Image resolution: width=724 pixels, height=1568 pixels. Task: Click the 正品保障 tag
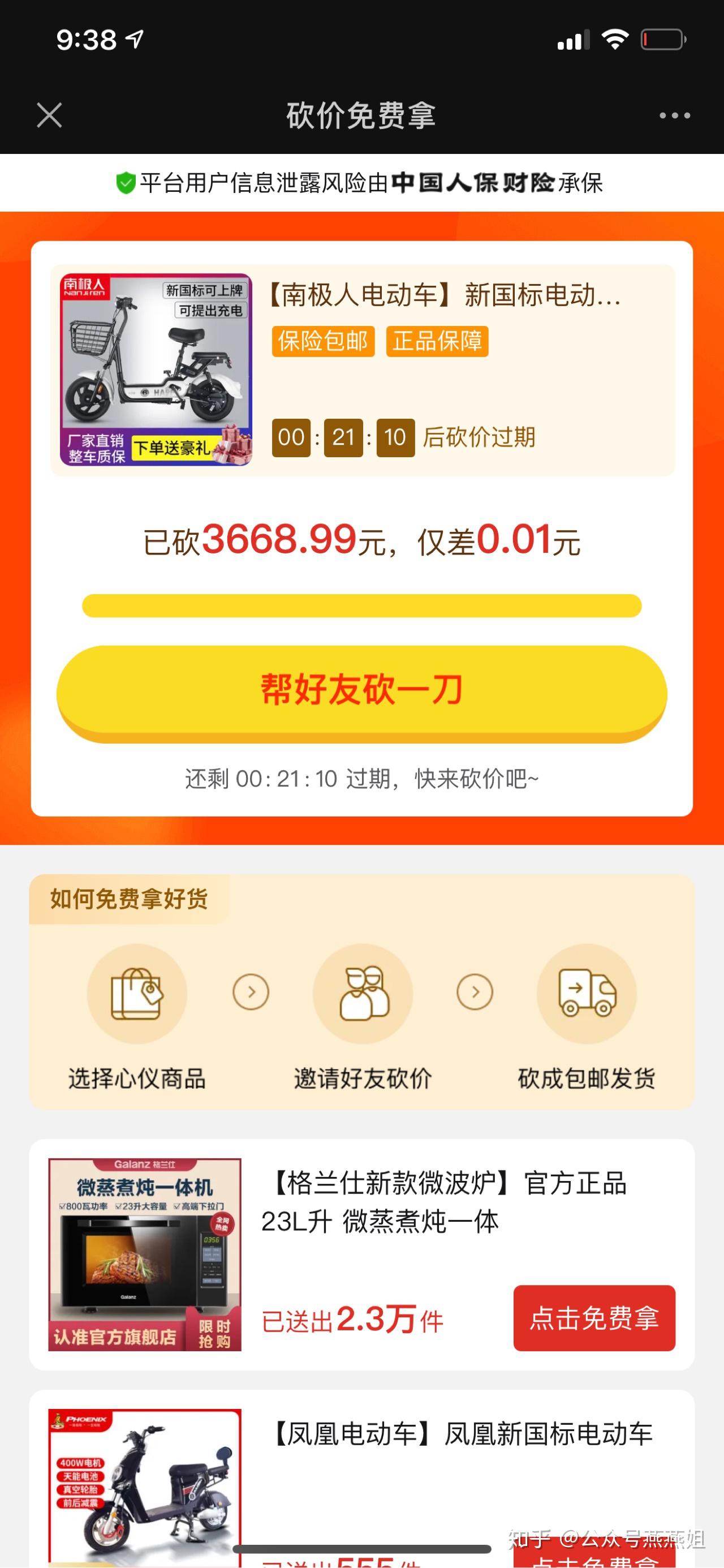[x=438, y=341]
